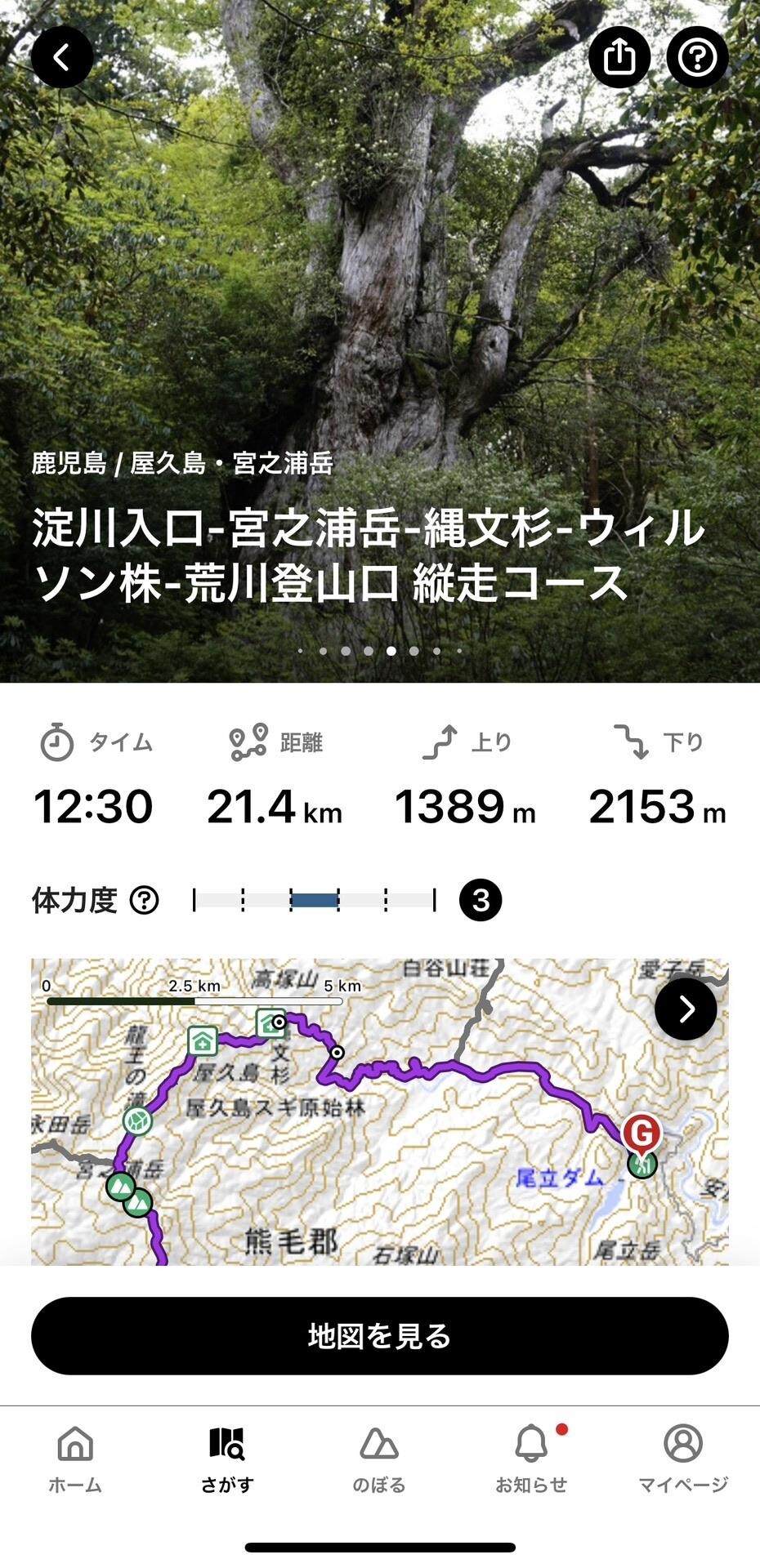Select the camera marker on the route map
Screen dimensions: 760x1568
pyautogui.click(x=270, y=1022)
